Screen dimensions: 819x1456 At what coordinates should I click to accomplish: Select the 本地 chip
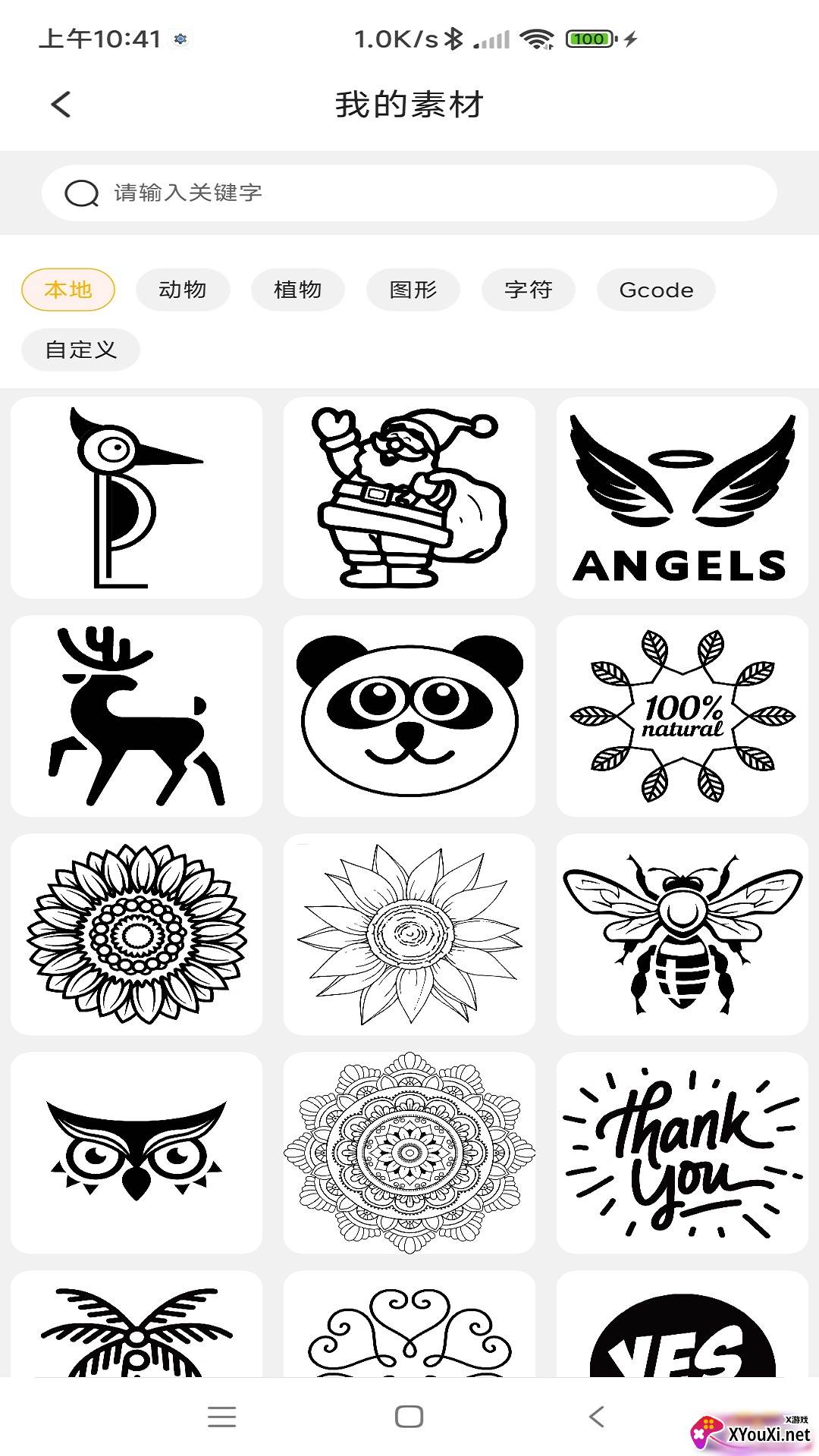68,290
